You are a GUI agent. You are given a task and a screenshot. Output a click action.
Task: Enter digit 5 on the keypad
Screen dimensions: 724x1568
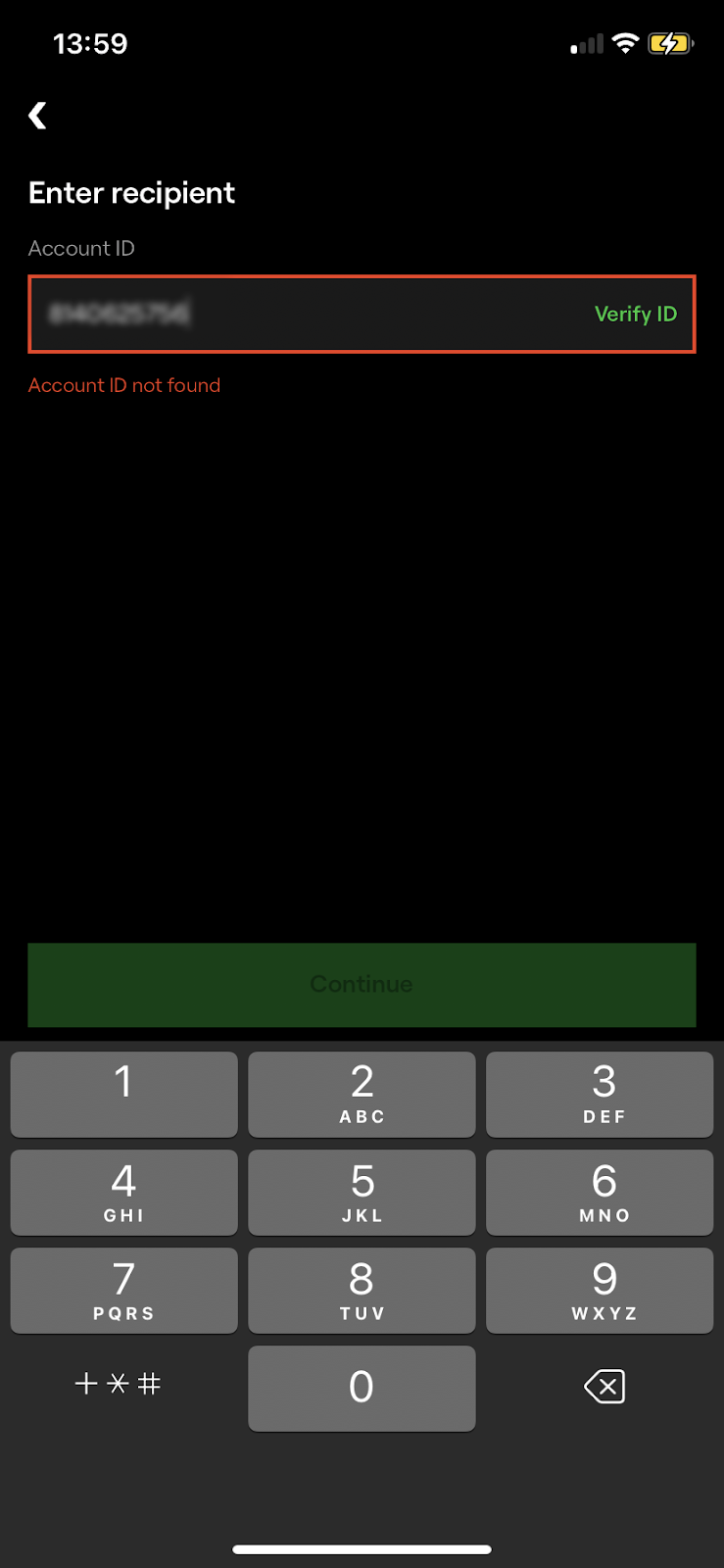coord(362,1192)
